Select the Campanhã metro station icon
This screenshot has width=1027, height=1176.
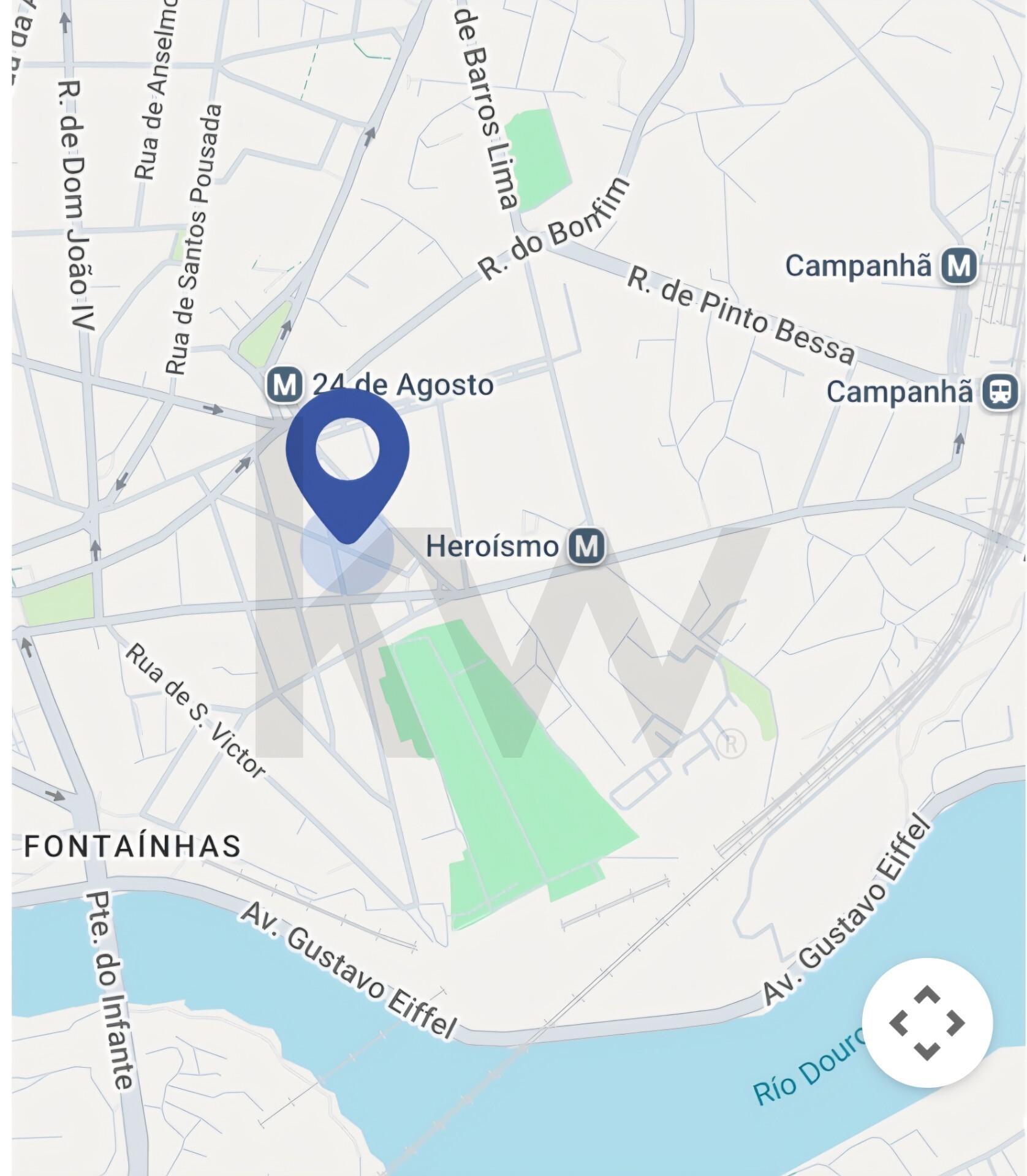click(x=960, y=266)
